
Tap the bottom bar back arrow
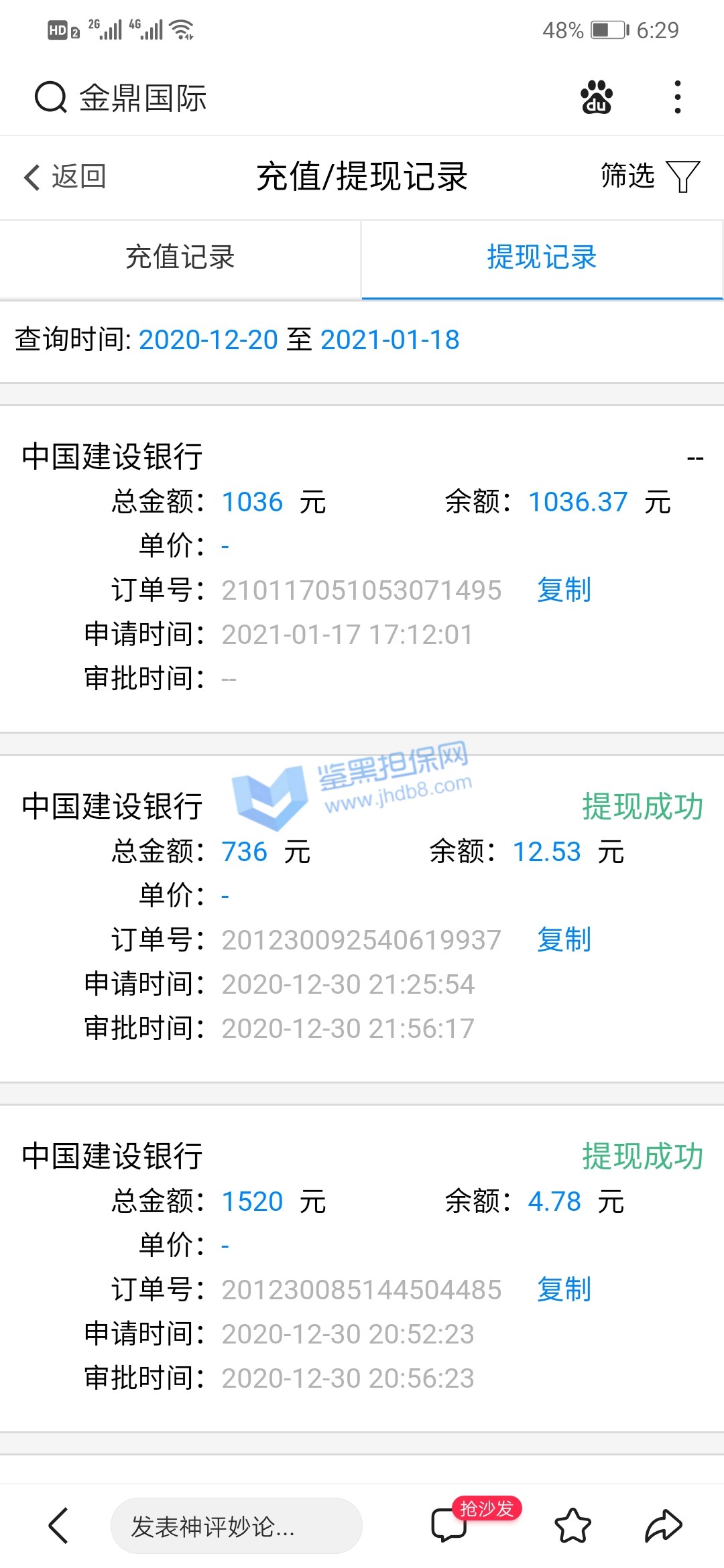[59, 1526]
